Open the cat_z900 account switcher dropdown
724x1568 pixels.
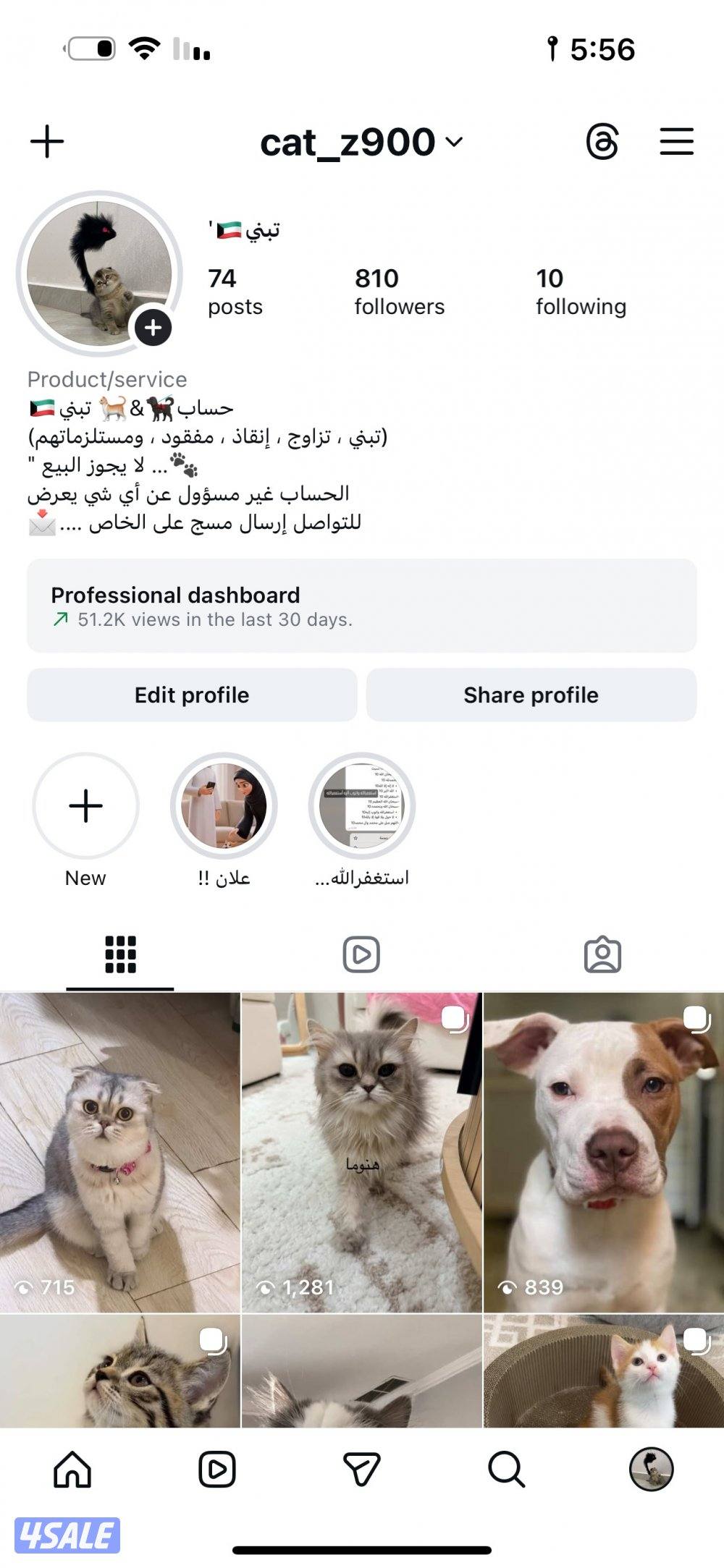click(360, 143)
